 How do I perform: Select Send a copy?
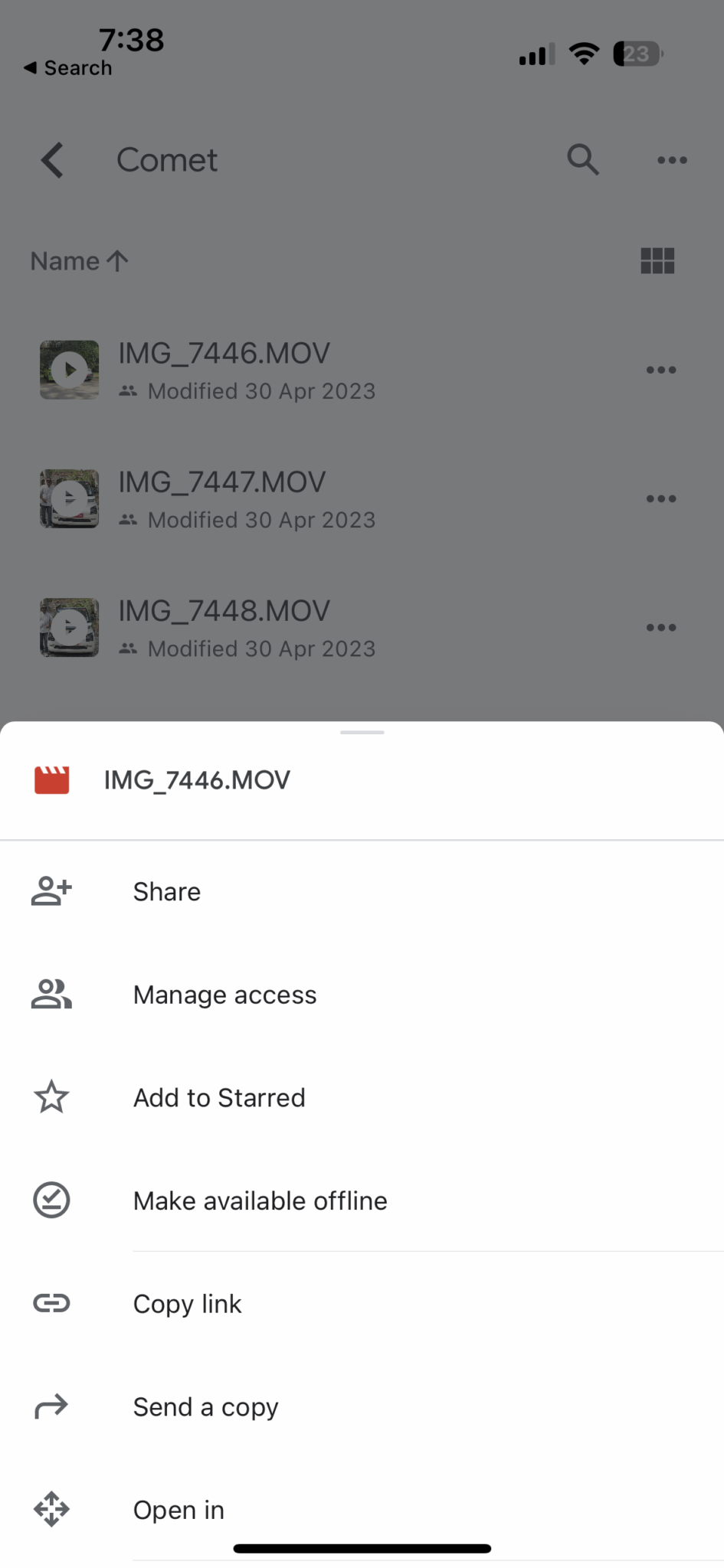362,1406
